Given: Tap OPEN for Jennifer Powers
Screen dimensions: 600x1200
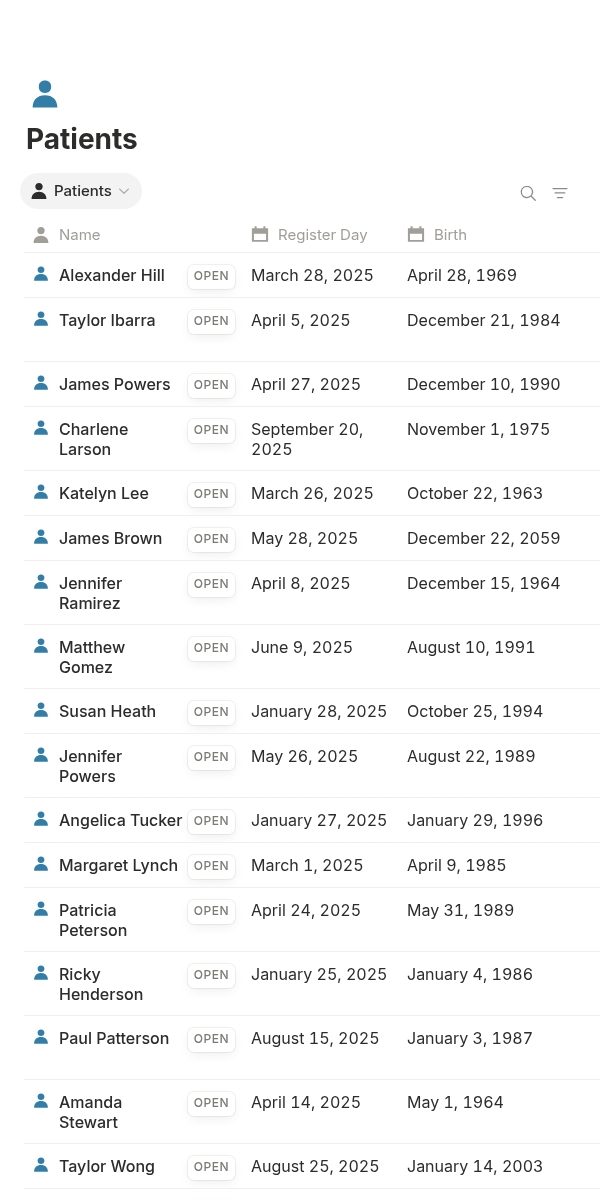Looking at the screenshot, I should click(x=211, y=757).
